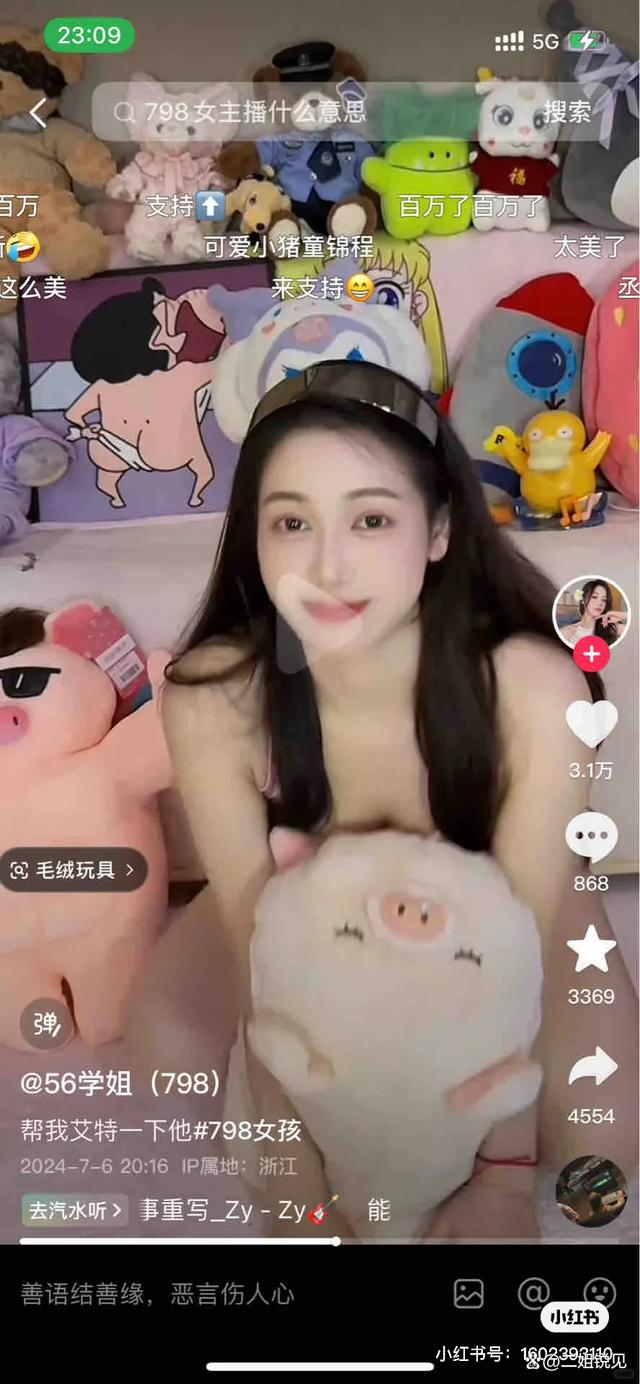Open the comments with 868 replies
Viewport: 640px width, 1384px height.
pyautogui.click(x=591, y=838)
